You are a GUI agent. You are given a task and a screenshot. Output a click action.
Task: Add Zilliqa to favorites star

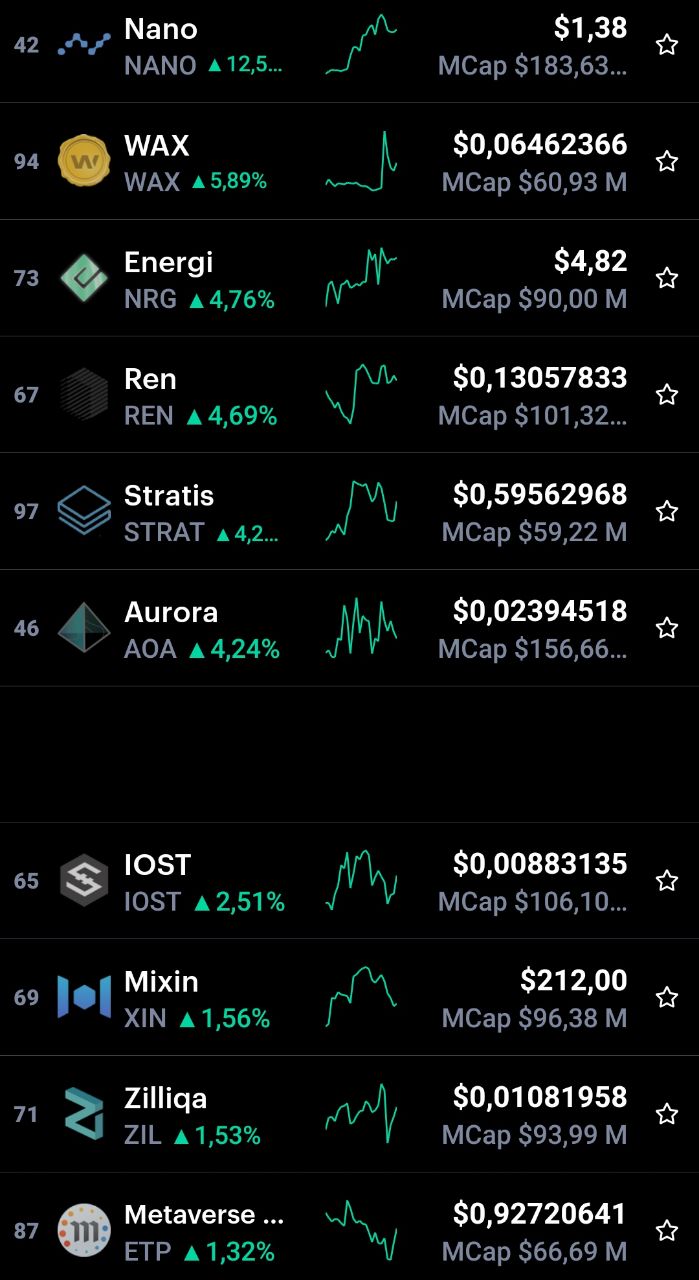pyautogui.click(x=667, y=1114)
